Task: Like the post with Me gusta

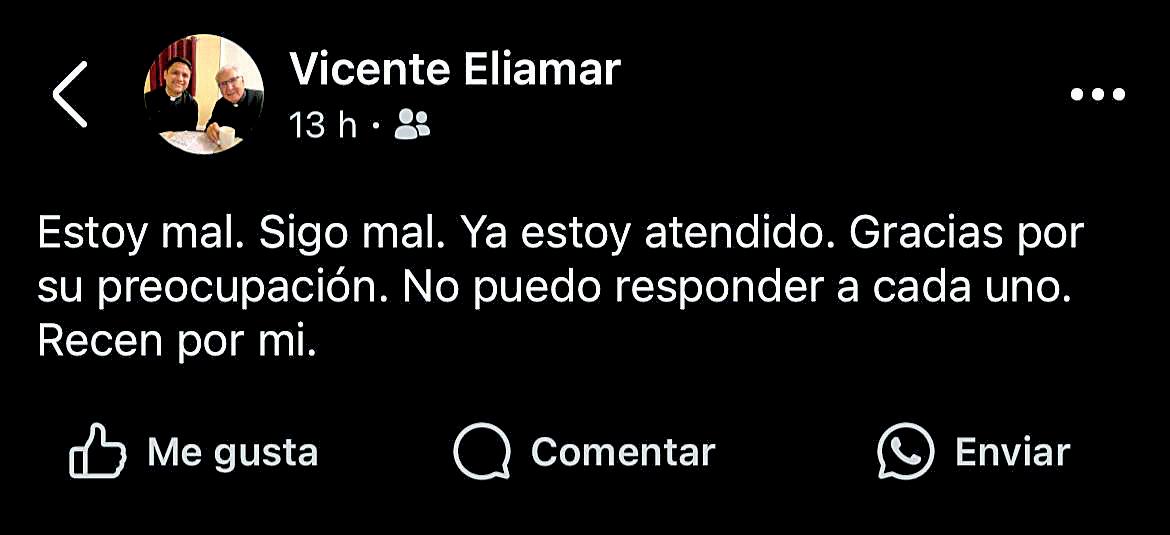Action: coord(194,452)
